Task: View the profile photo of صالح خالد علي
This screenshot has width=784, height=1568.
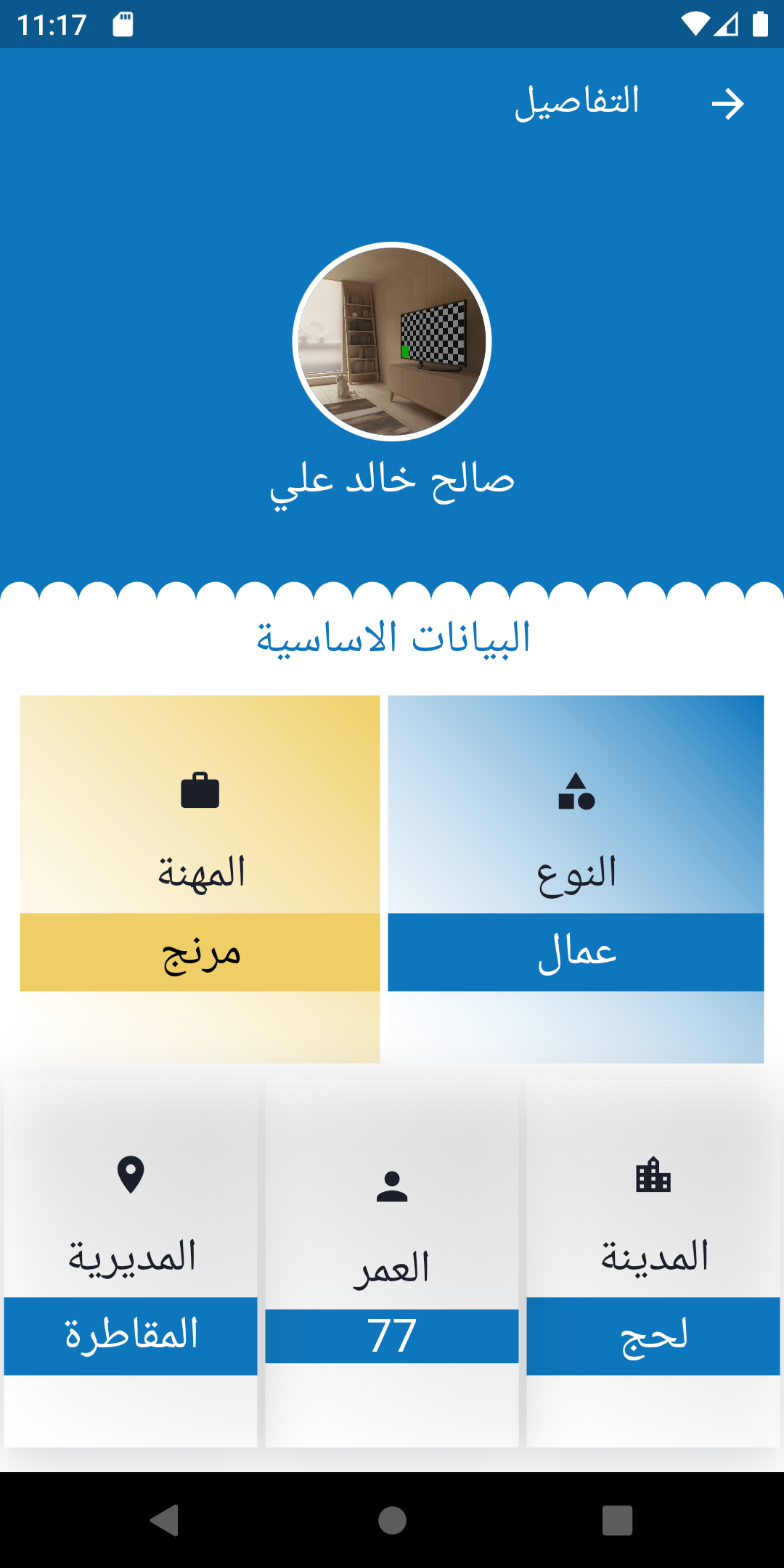Action: [392, 341]
